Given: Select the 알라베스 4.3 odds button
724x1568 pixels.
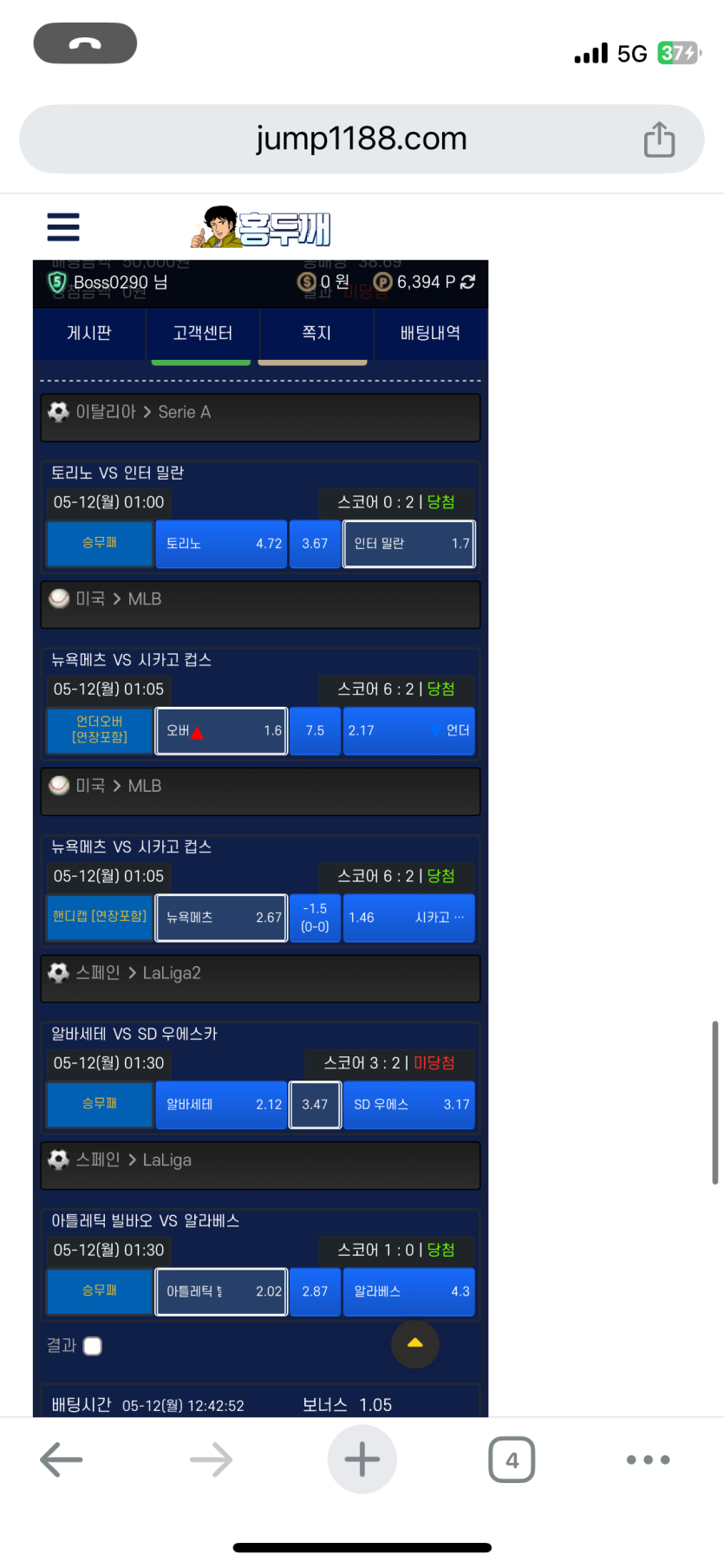Looking at the screenshot, I should pos(409,1291).
